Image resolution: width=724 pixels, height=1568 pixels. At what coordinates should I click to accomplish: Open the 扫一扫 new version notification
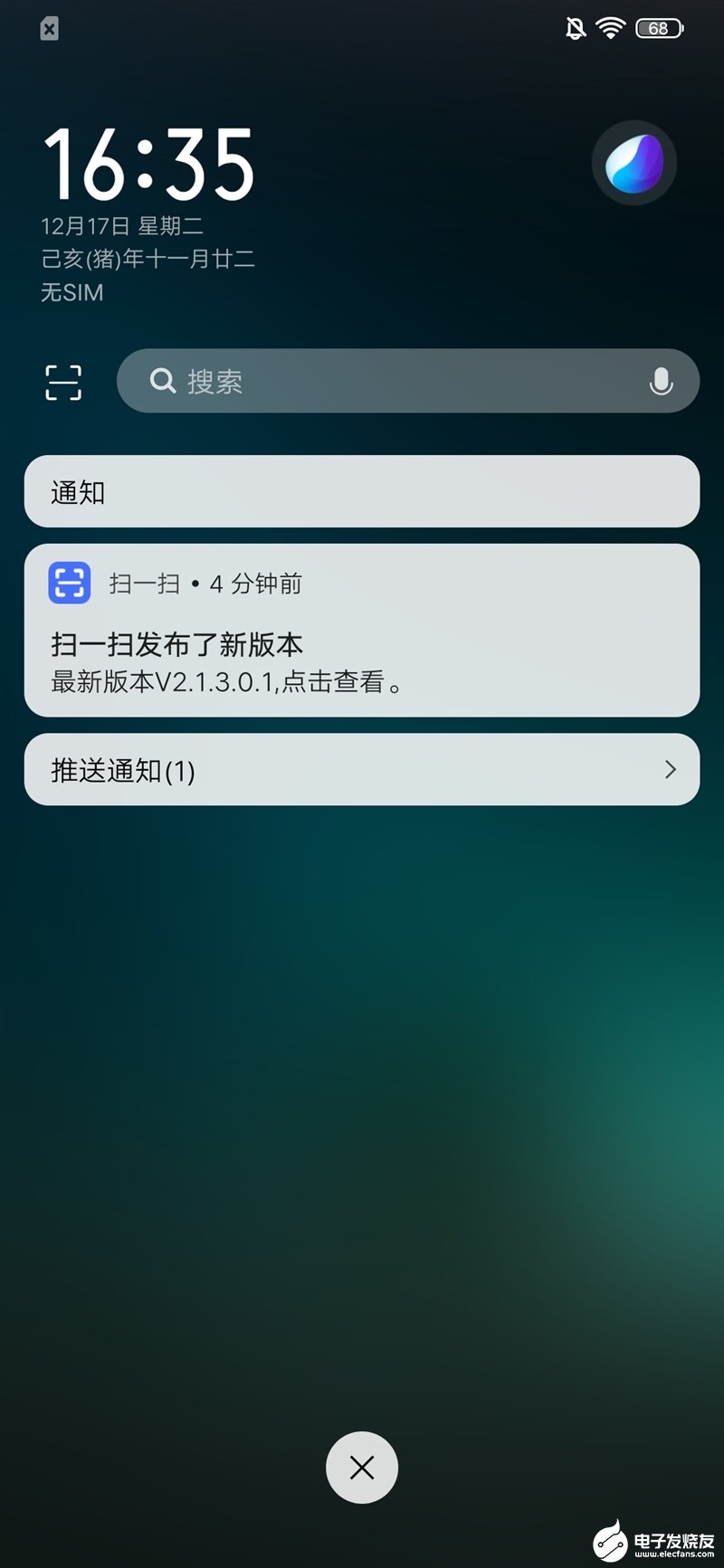point(362,631)
